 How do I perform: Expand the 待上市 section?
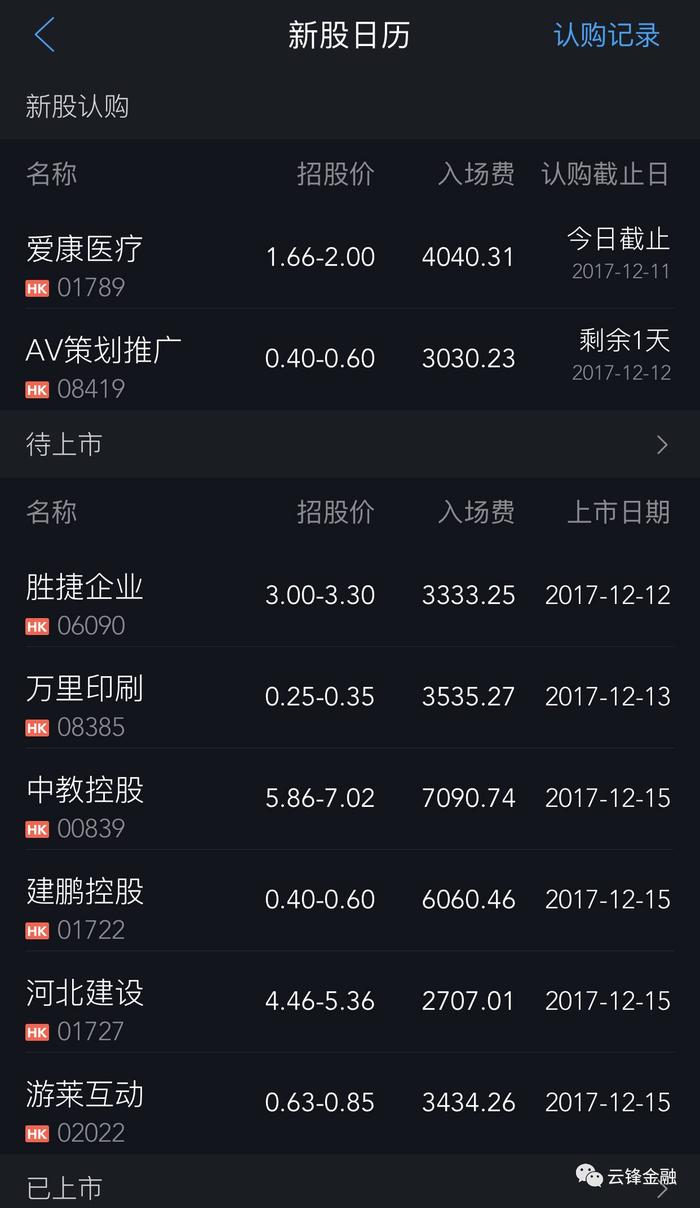click(350, 444)
